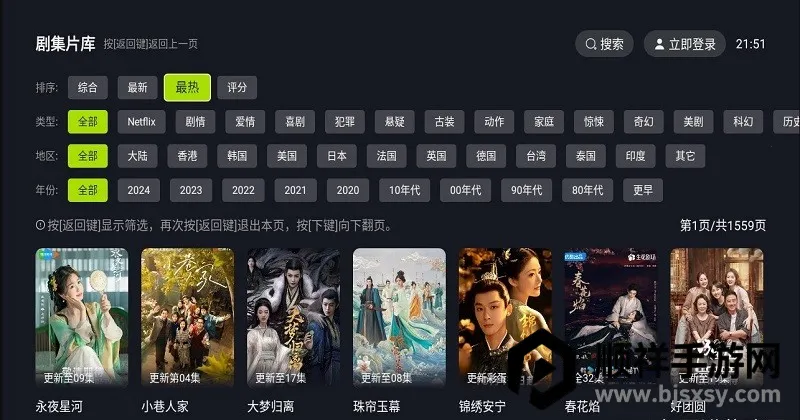Open the 搜索 search button
800x420 pixels.
pos(604,44)
